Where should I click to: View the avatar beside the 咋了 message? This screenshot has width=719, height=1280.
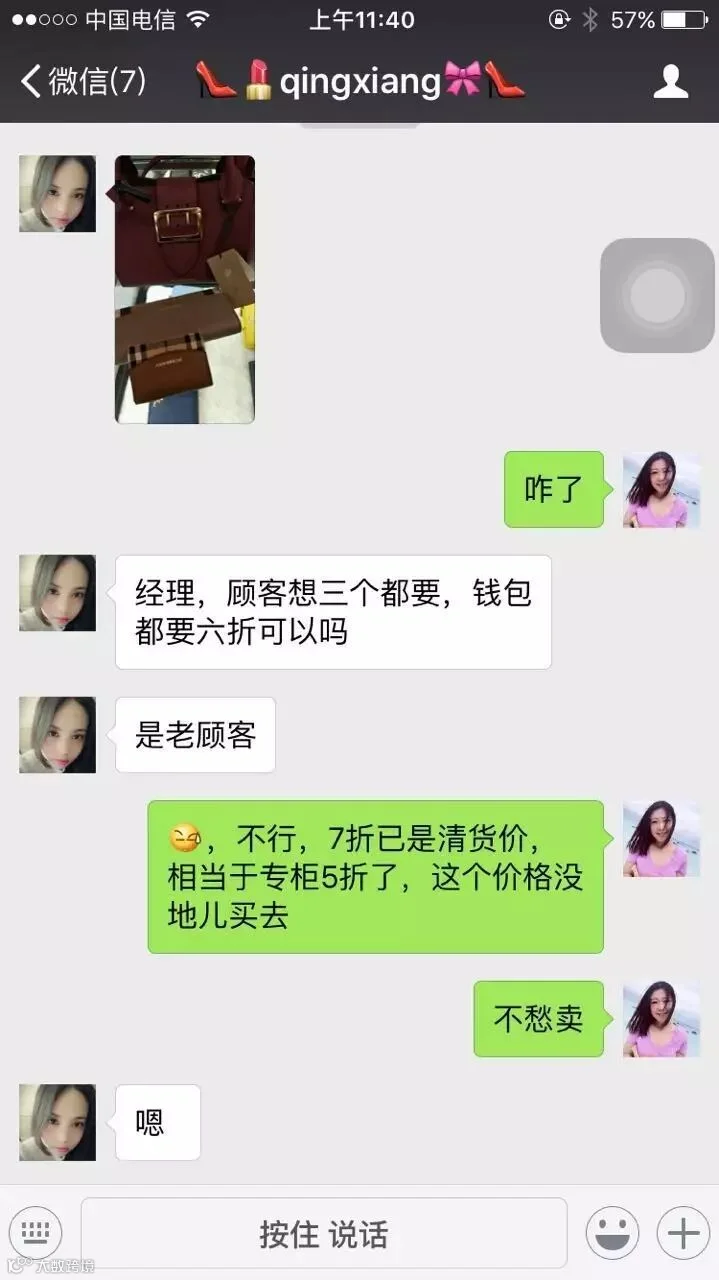pyautogui.click(x=661, y=490)
